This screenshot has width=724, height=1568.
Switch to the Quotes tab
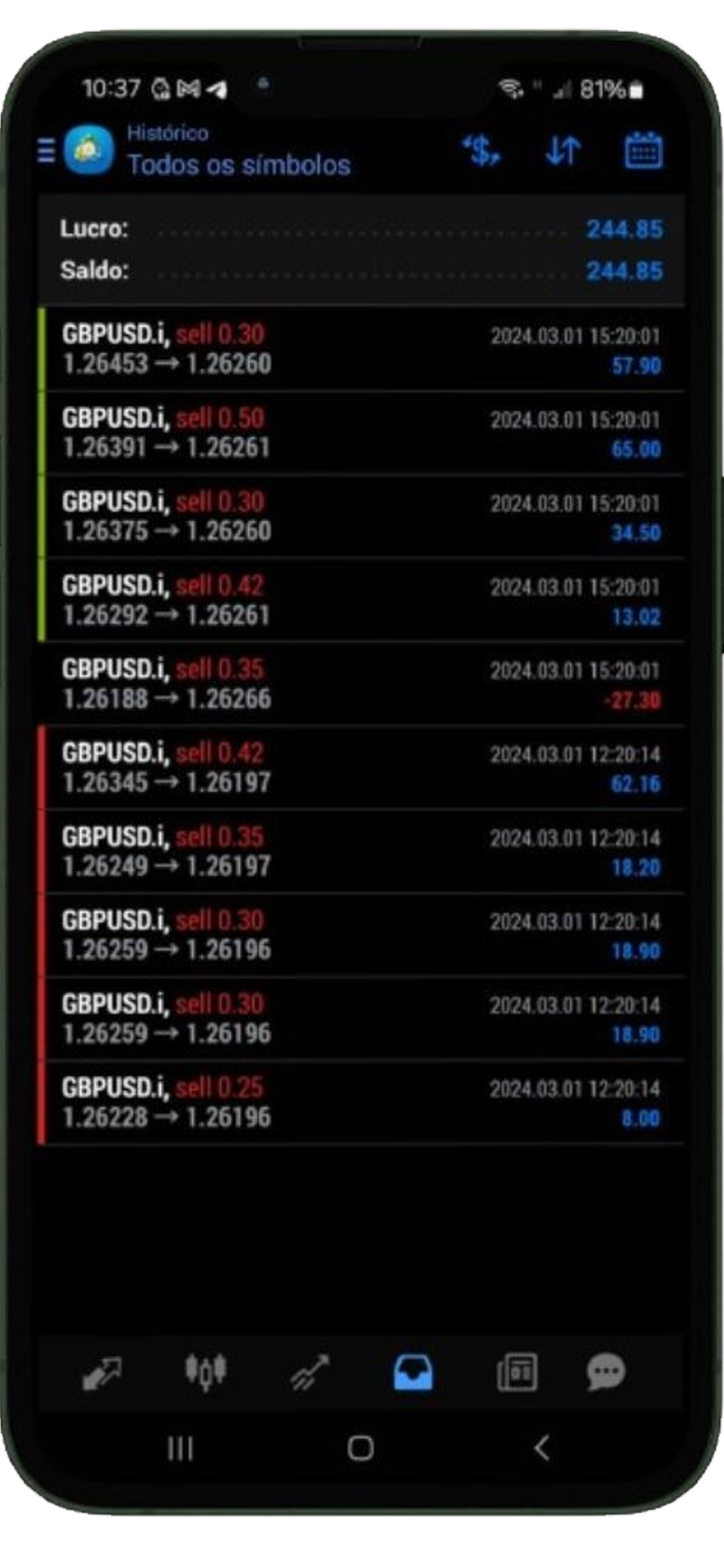[x=102, y=1373]
